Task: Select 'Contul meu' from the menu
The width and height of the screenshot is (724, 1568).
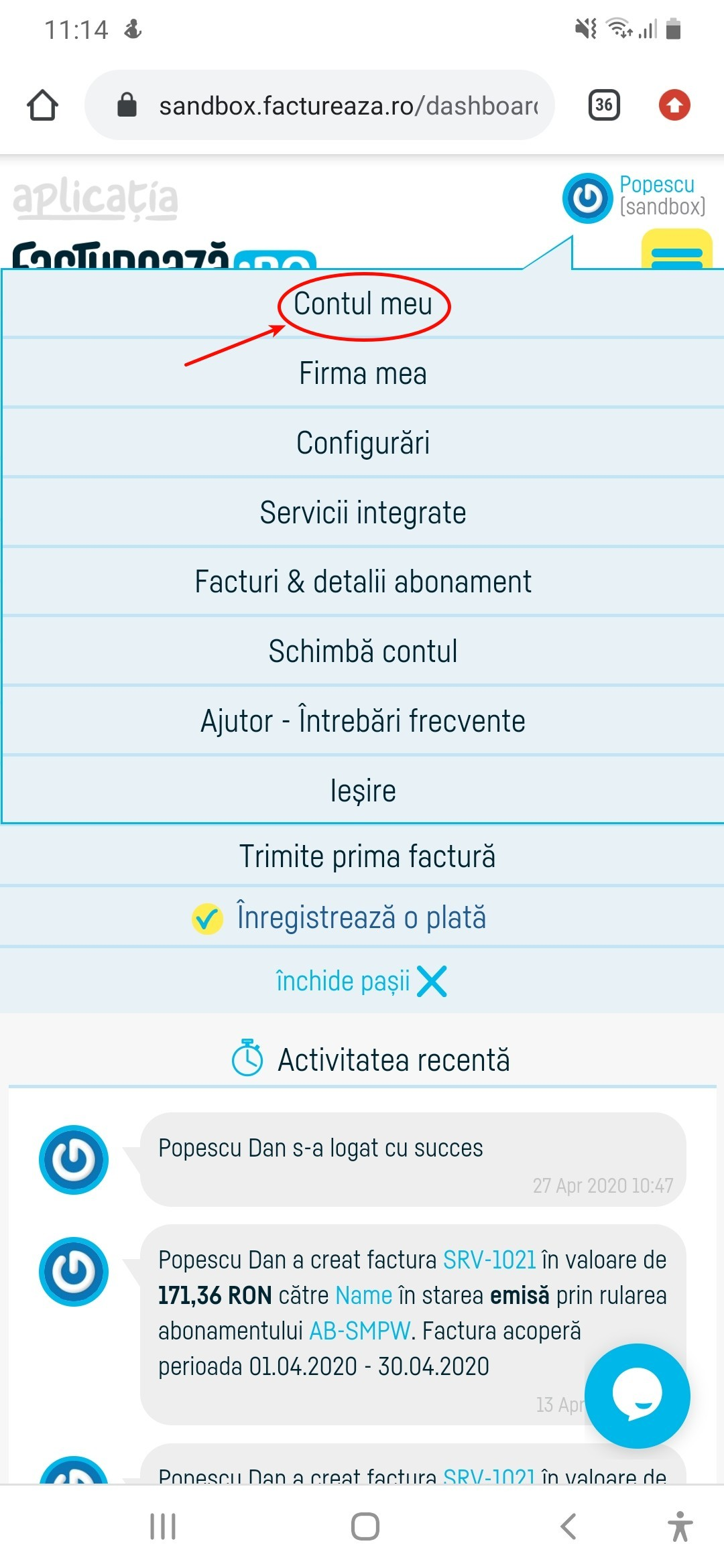Action: 362,305
